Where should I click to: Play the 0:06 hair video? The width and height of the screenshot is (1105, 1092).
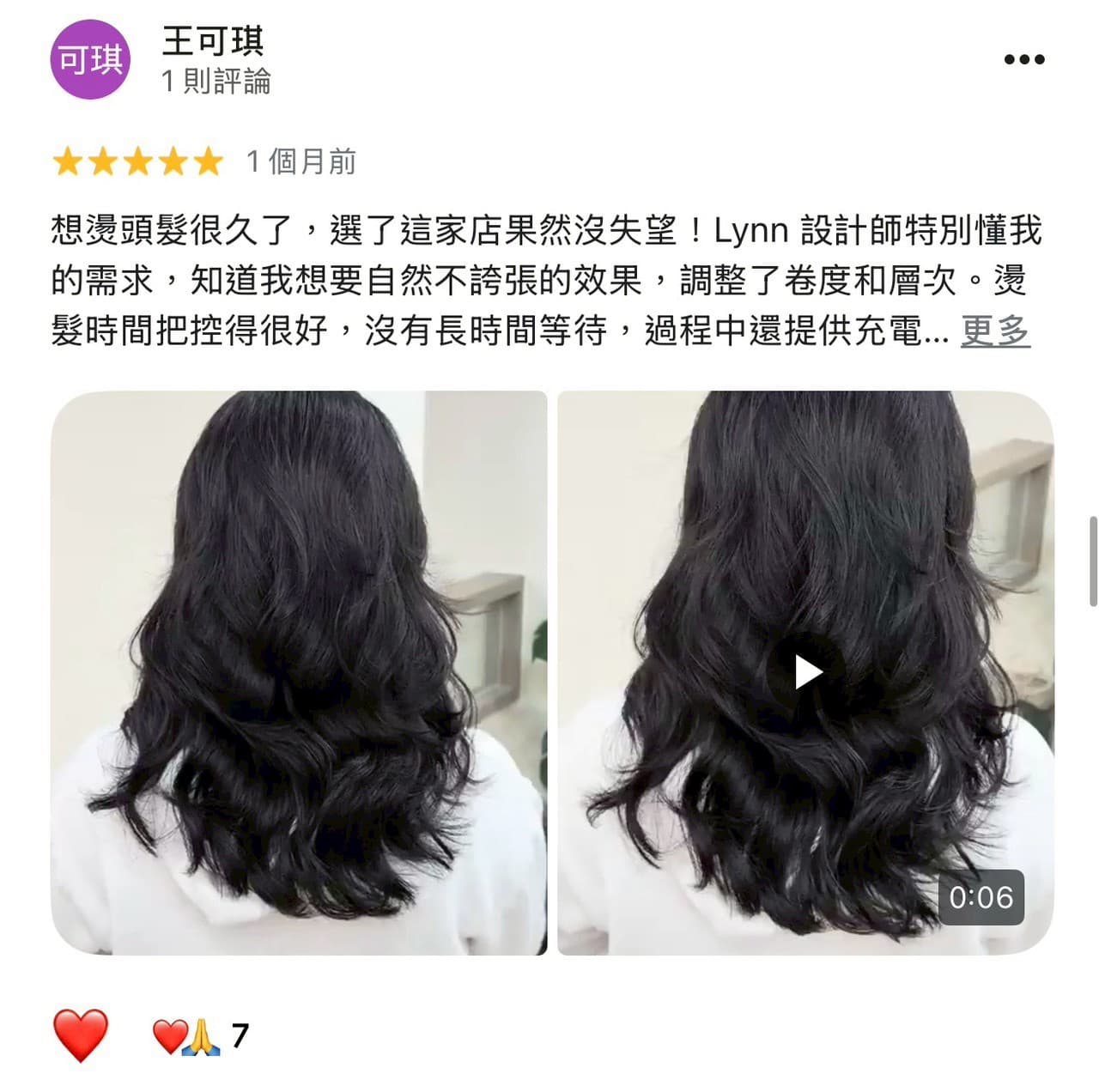click(x=805, y=672)
